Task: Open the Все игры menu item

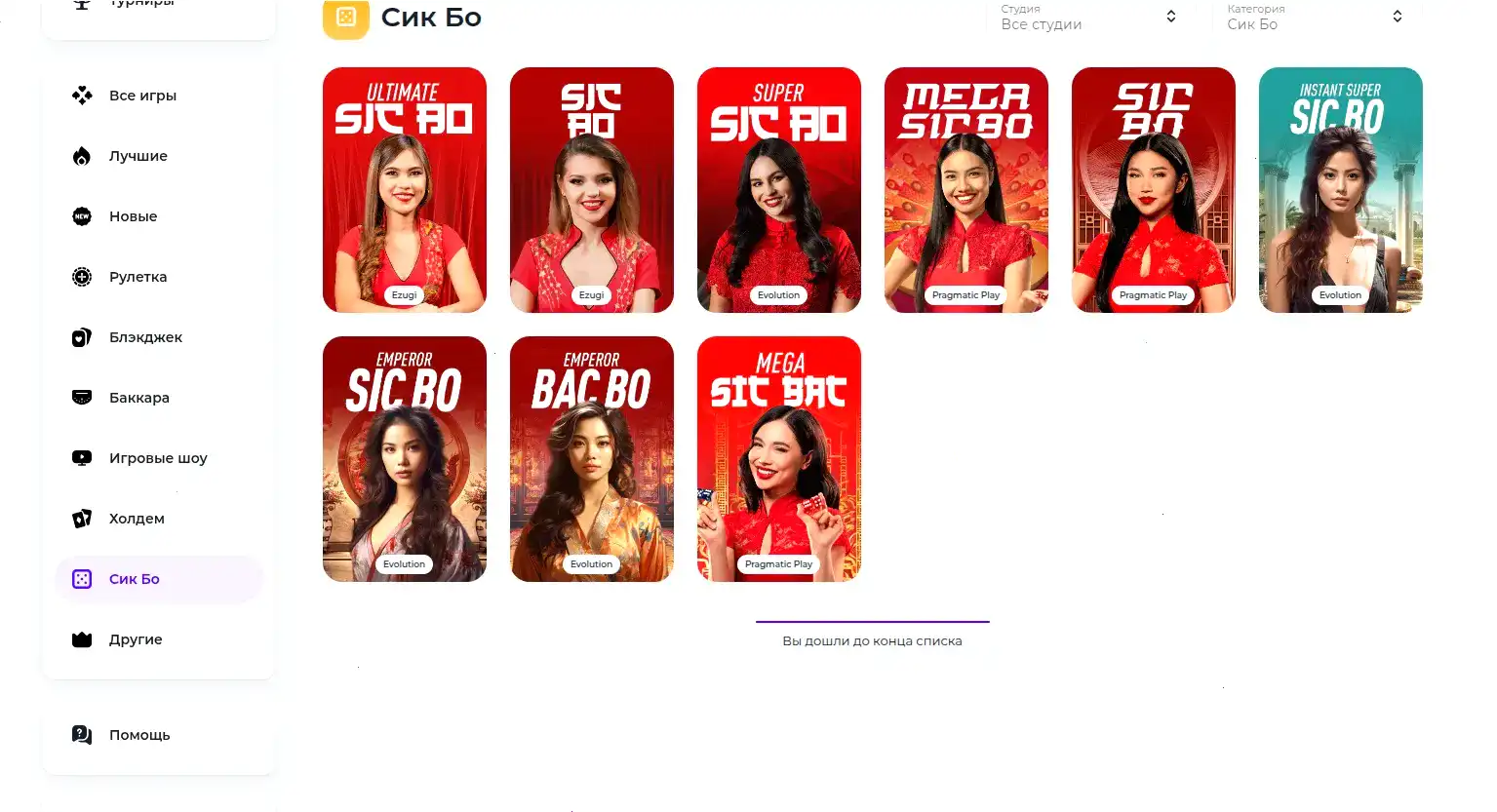Action: tap(142, 96)
